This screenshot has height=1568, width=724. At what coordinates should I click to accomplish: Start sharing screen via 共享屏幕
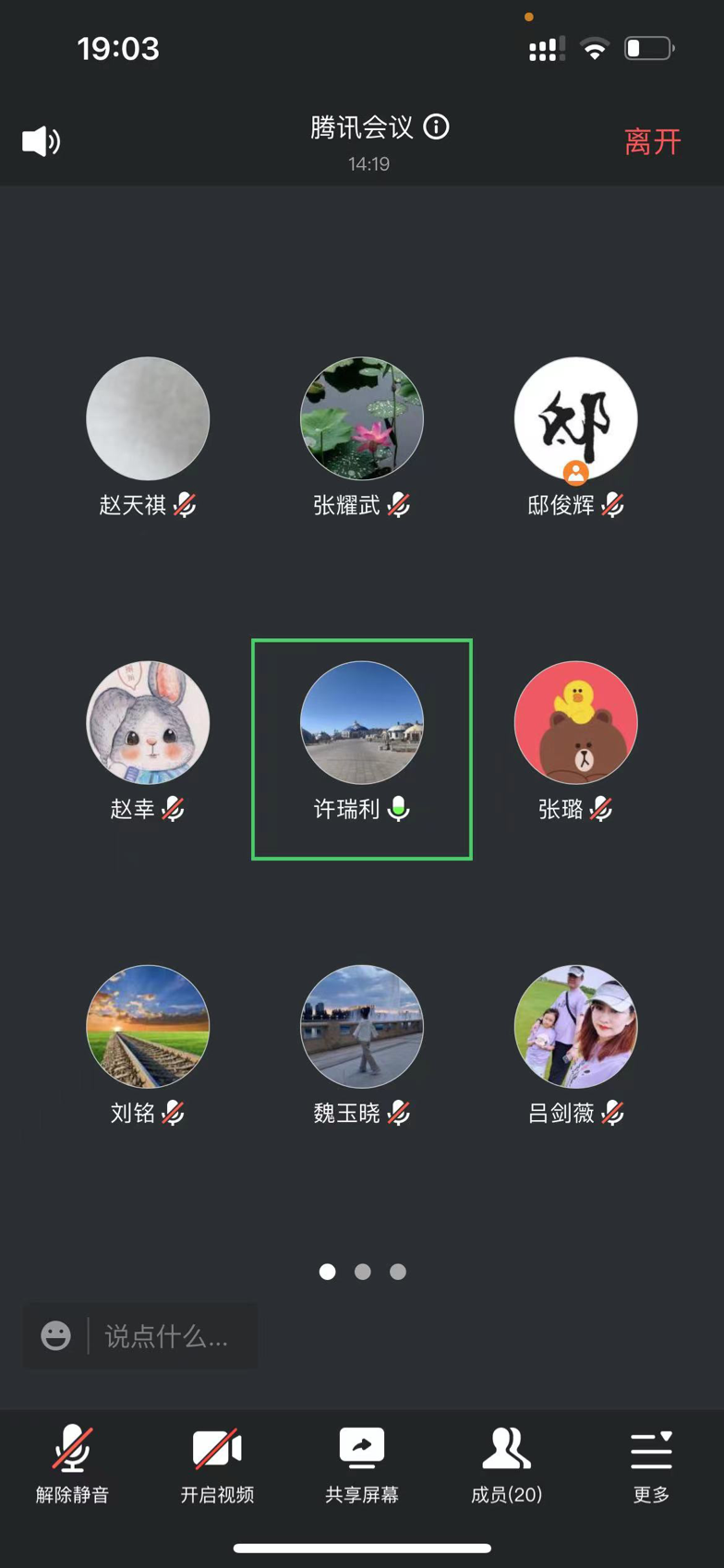tap(362, 1464)
